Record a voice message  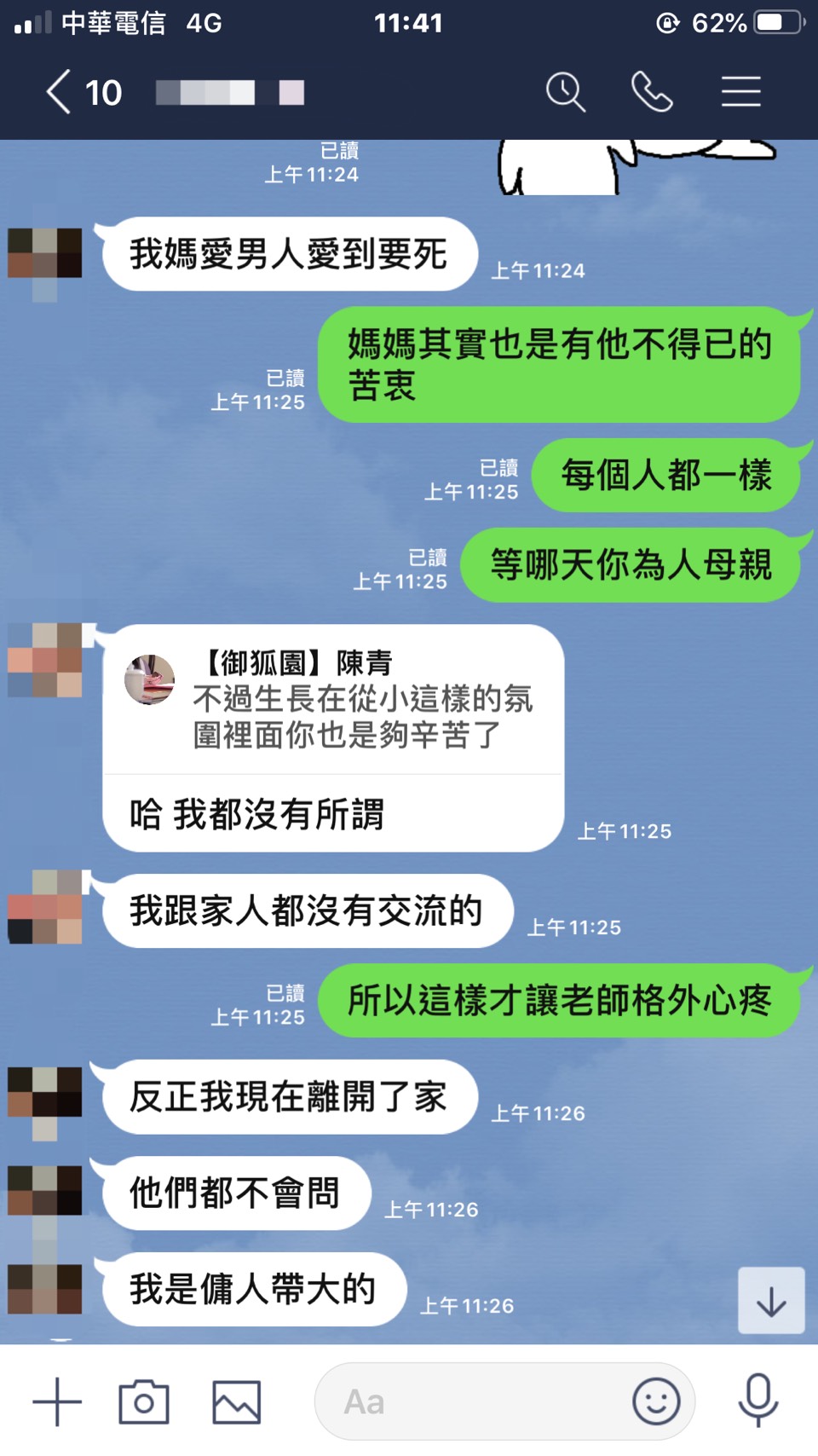(758, 1400)
